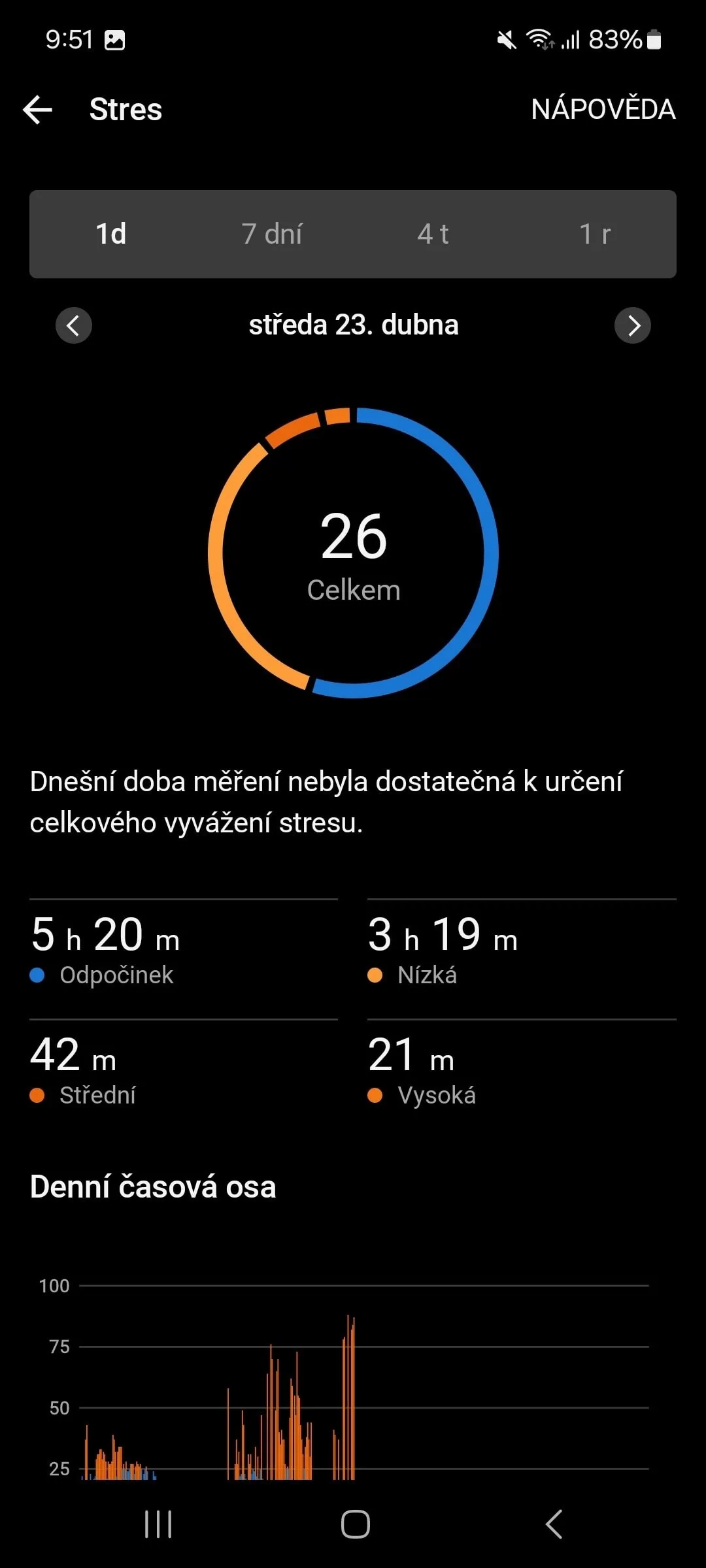Go to the phone's home screen

click(355, 1524)
